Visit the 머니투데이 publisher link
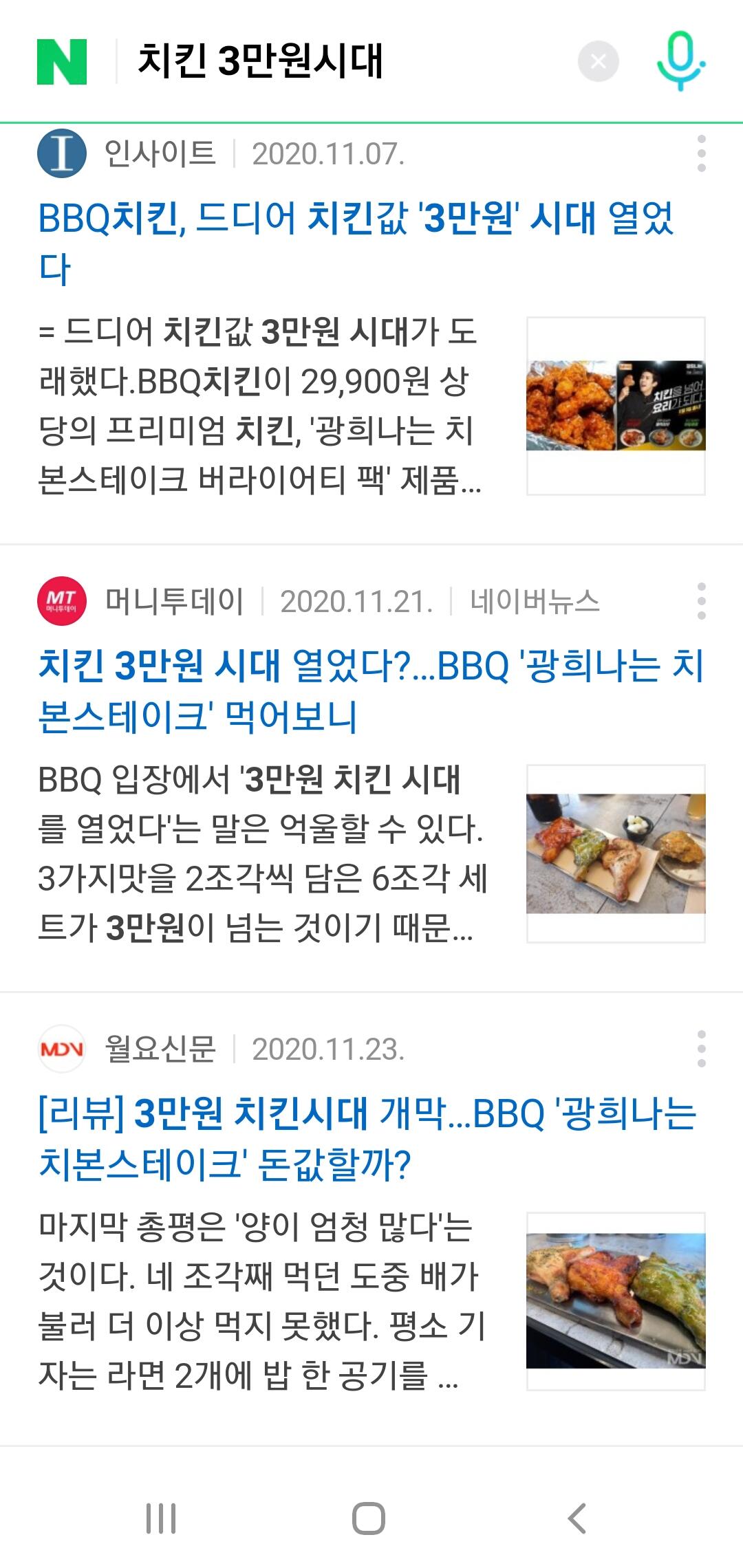The image size is (743, 1568). point(173,601)
